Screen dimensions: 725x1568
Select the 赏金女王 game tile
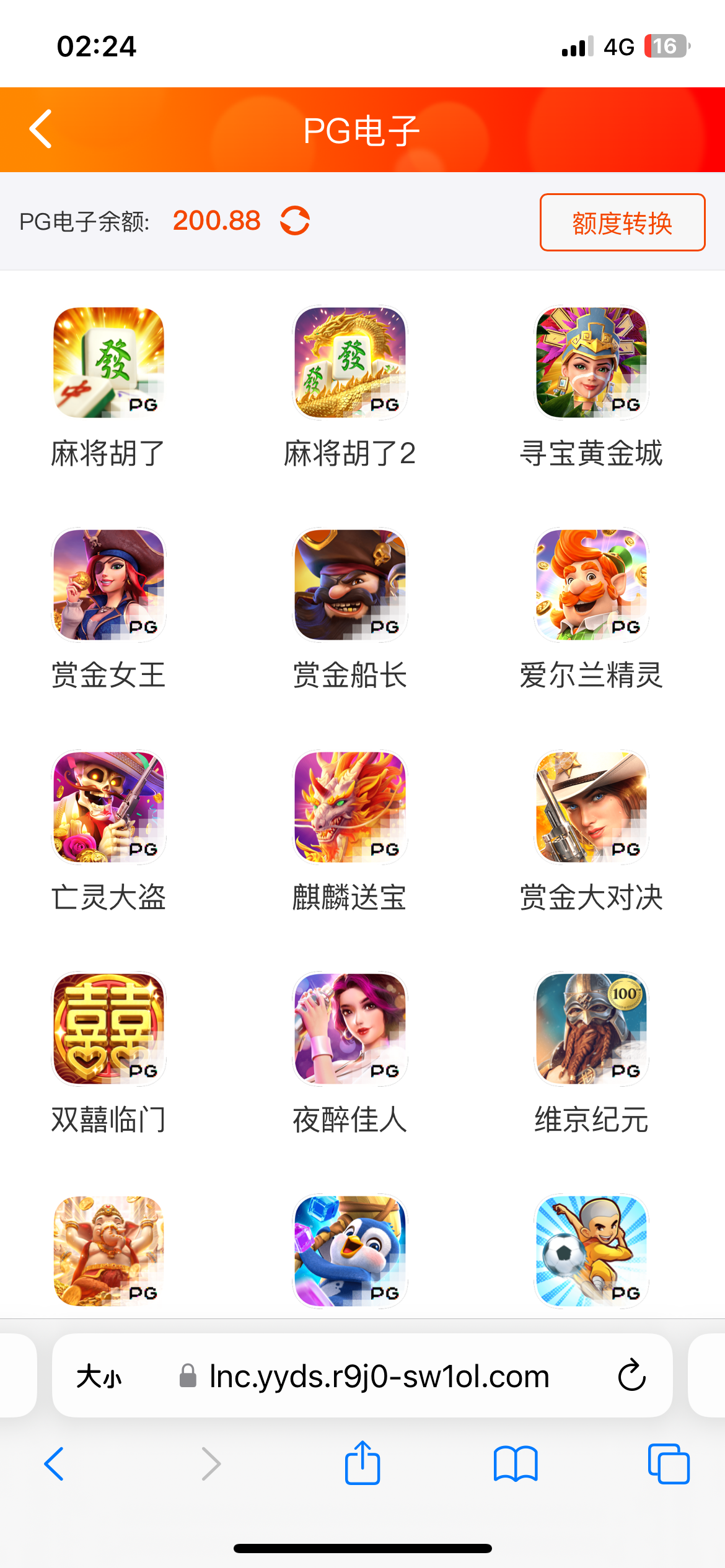108,585
